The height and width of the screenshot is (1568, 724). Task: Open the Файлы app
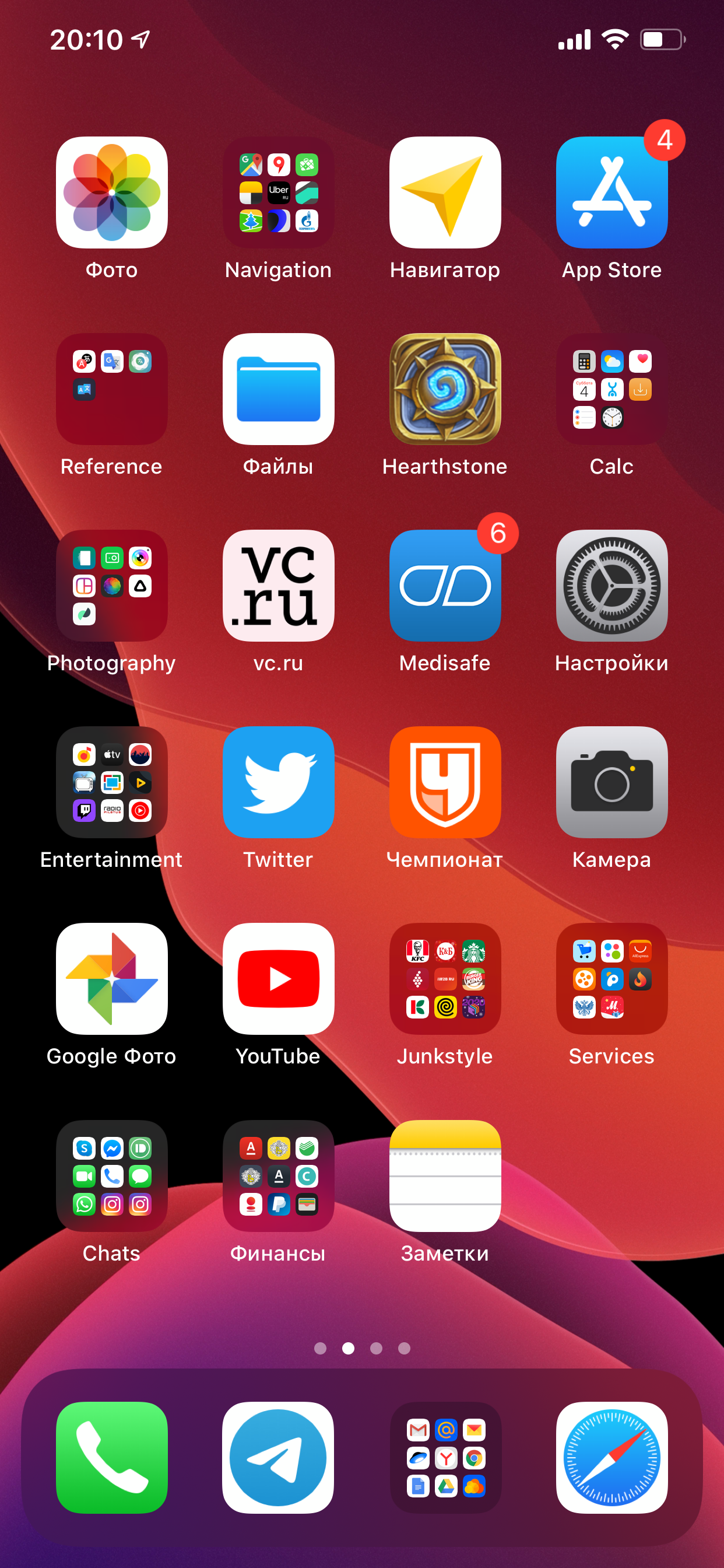click(278, 389)
